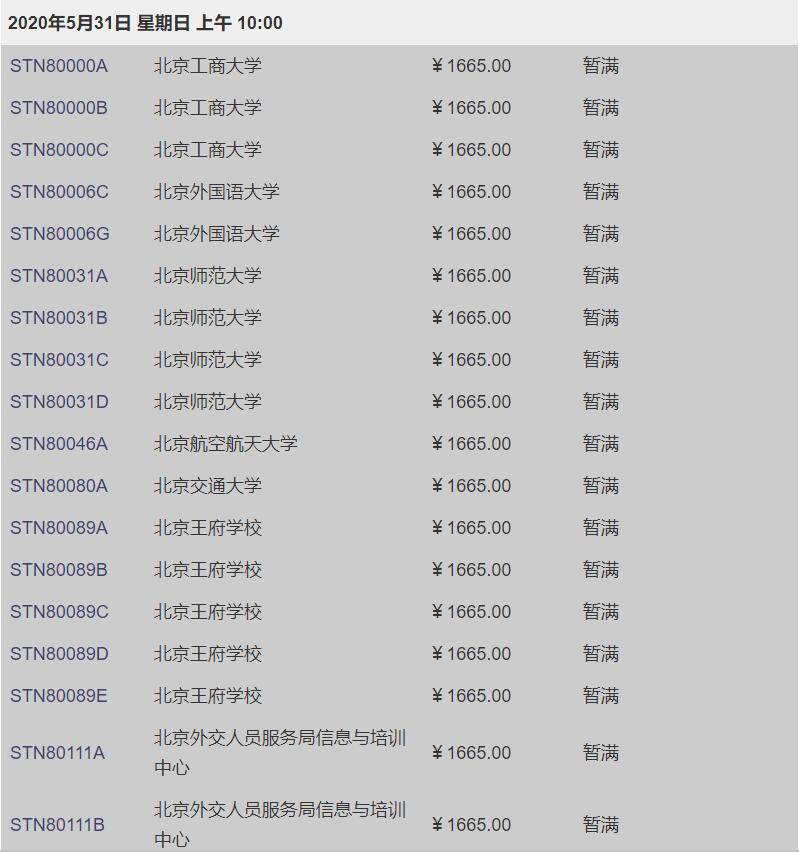Open test center code STN80000C
This screenshot has height=853, width=799.
pyautogui.click(x=59, y=150)
